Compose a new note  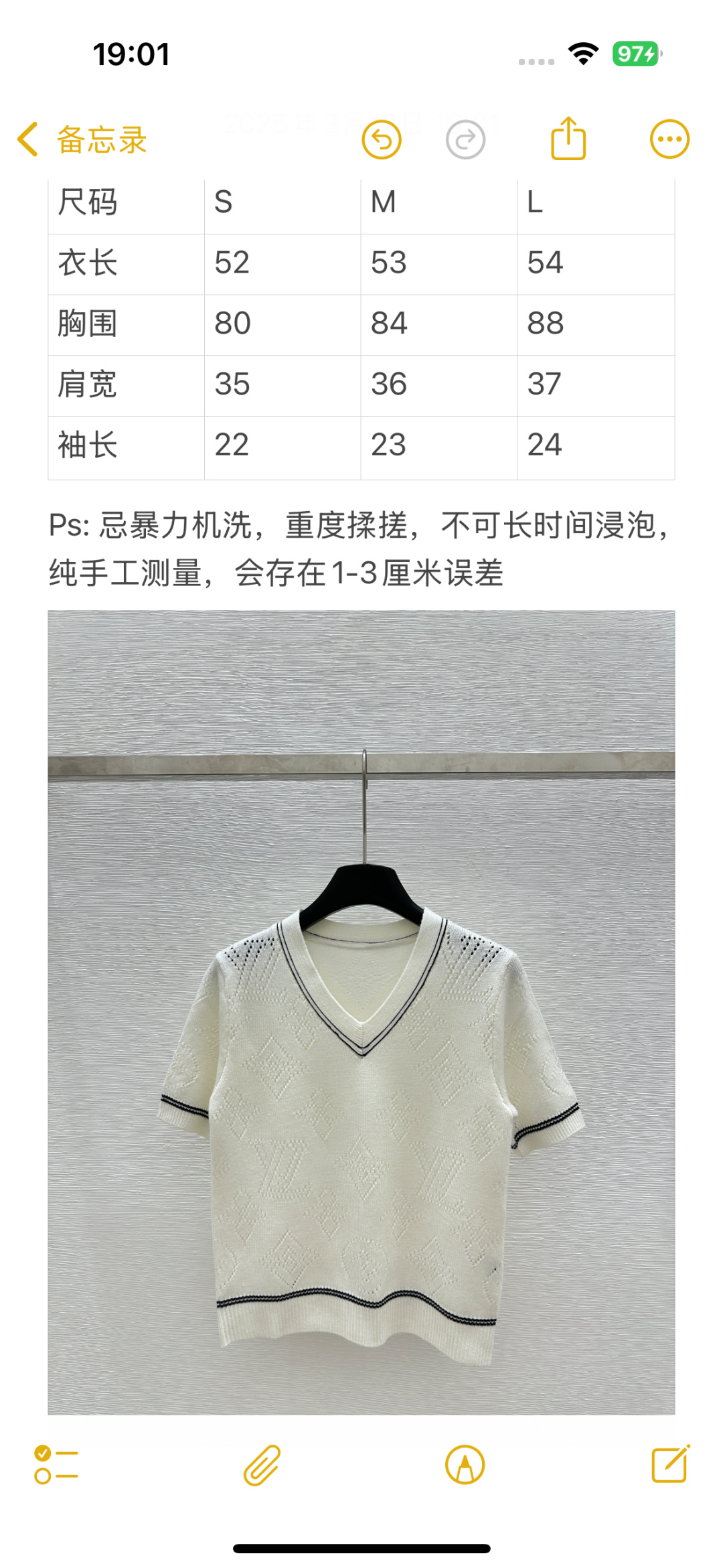(671, 1464)
